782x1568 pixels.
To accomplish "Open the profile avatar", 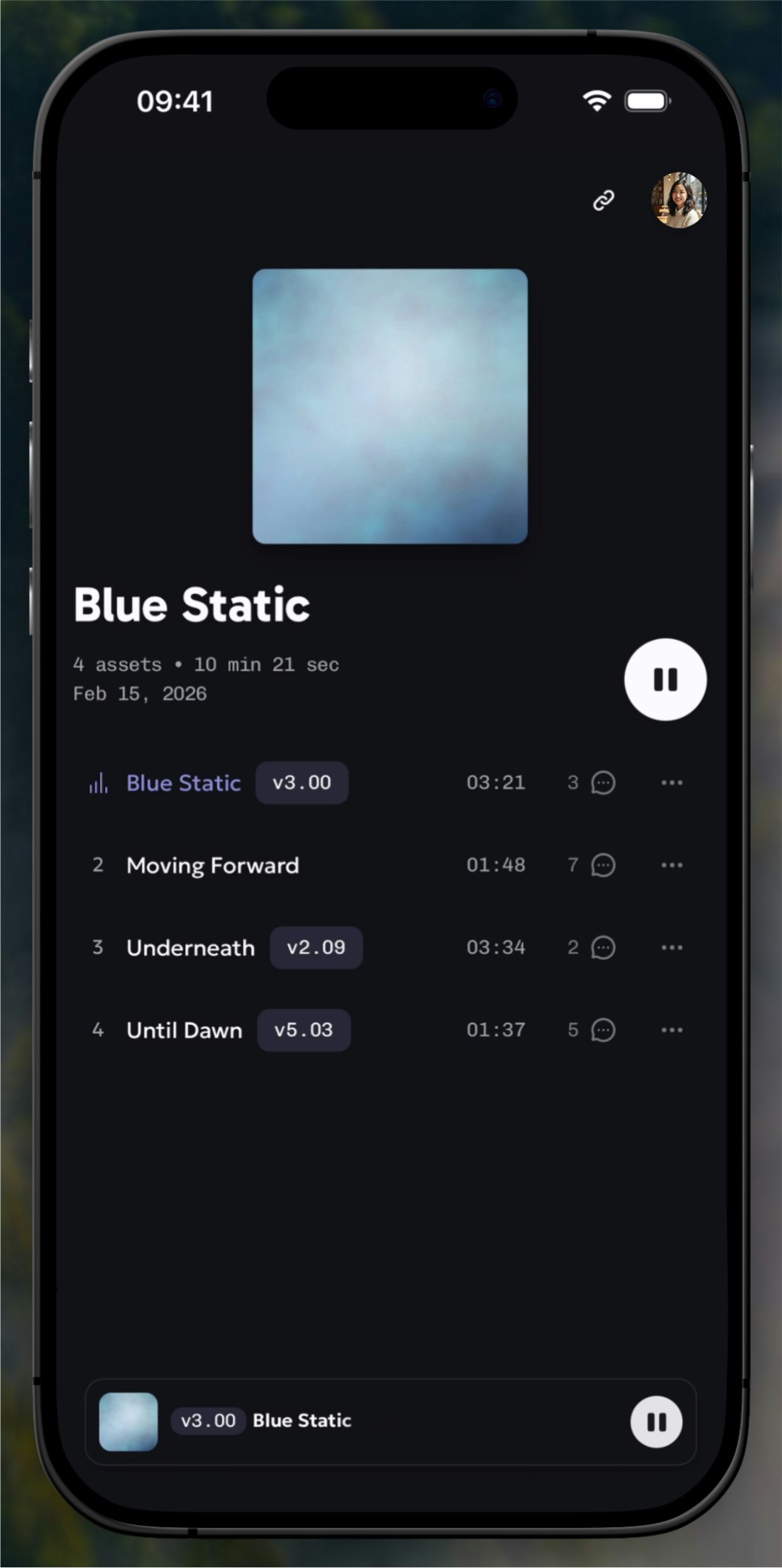I will tap(678, 200).
